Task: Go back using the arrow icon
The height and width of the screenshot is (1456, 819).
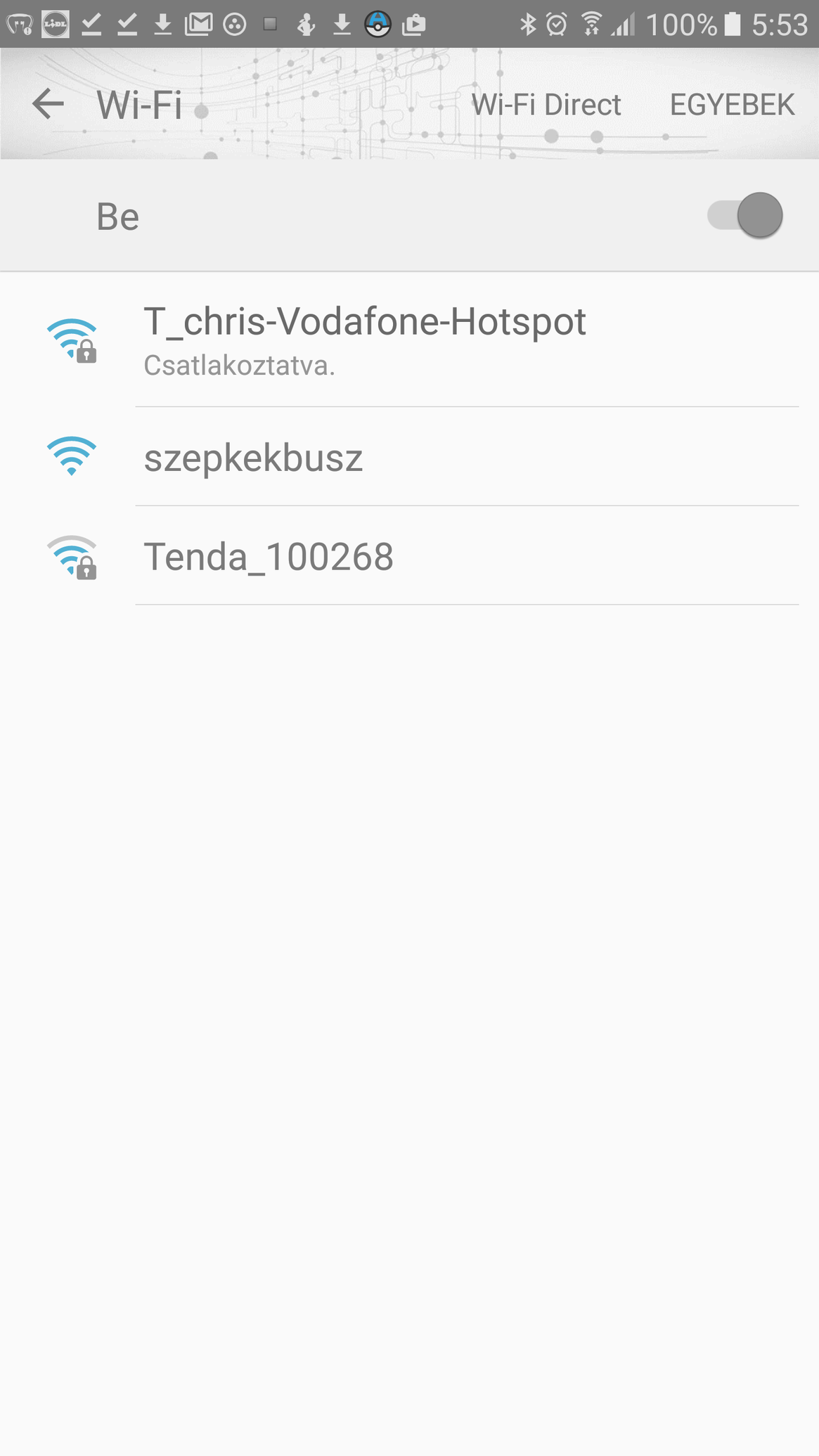Action: pos(48,104)
